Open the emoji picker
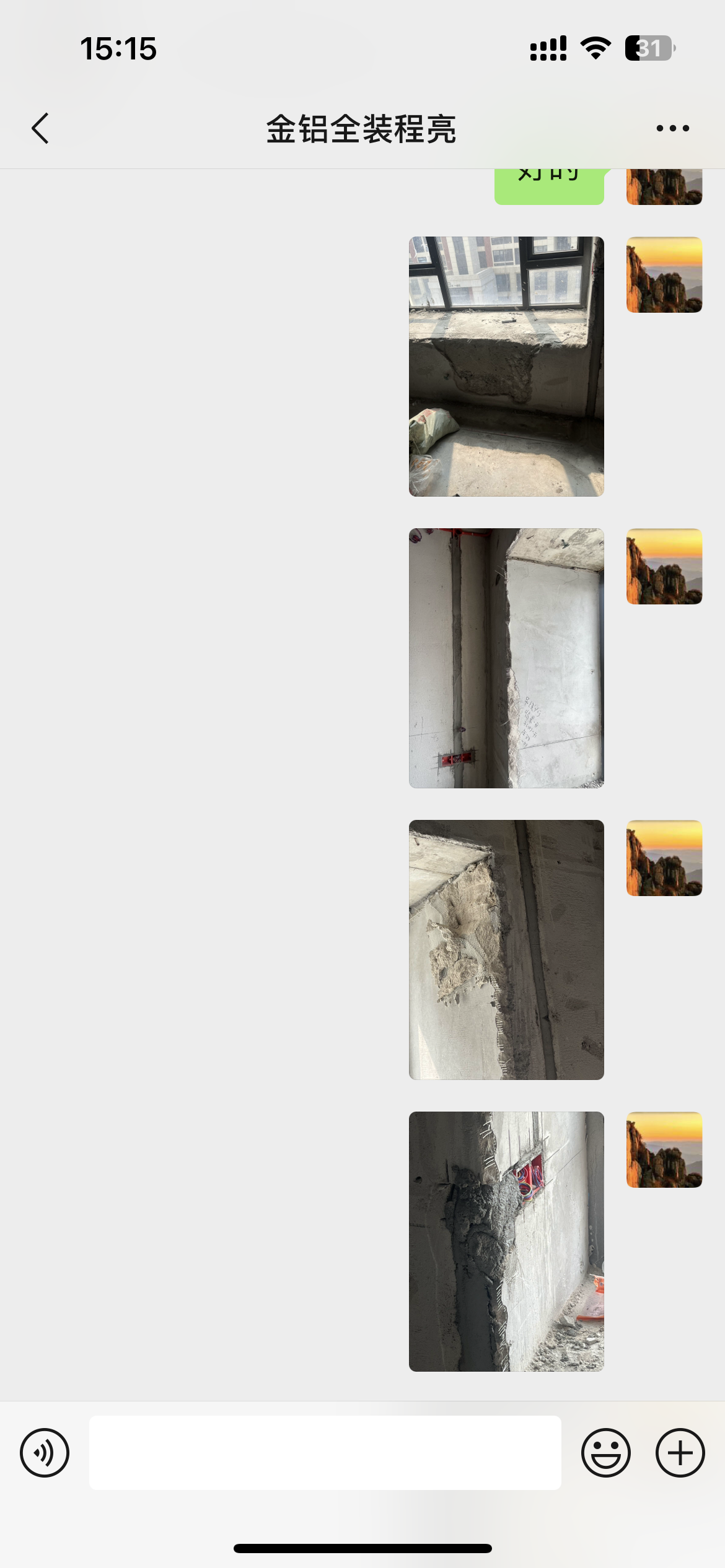 605,1452
